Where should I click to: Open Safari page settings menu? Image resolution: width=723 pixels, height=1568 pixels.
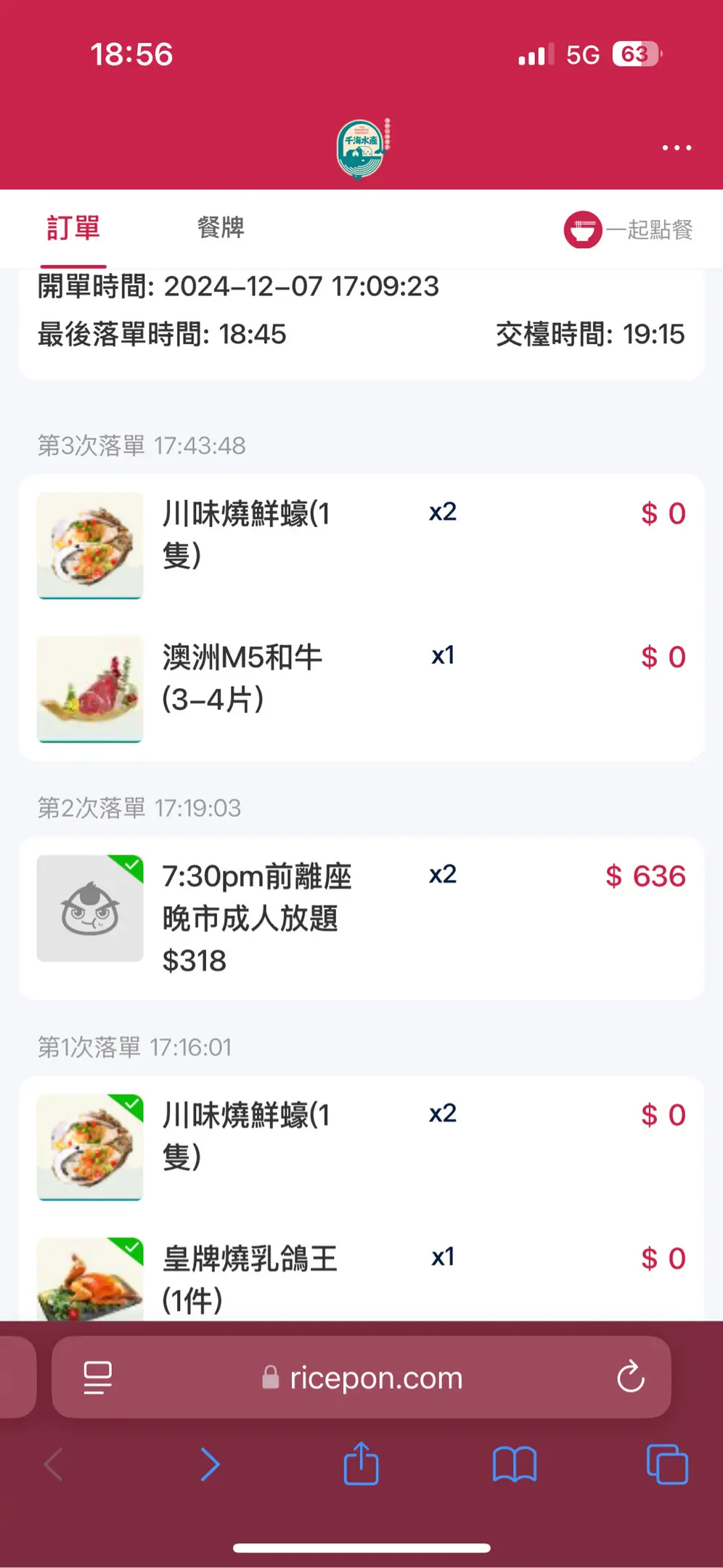click(x=98, y=1377)
